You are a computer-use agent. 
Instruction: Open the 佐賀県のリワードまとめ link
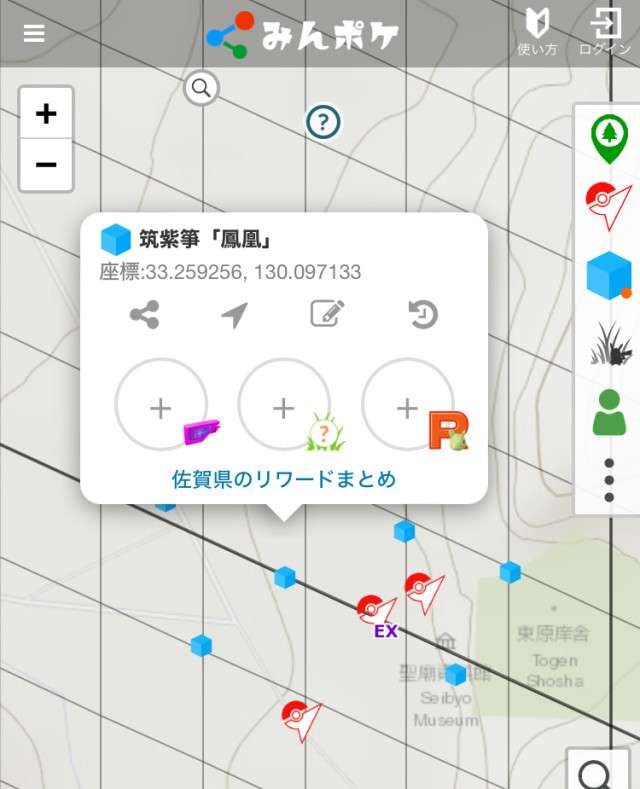pos(284,479)
